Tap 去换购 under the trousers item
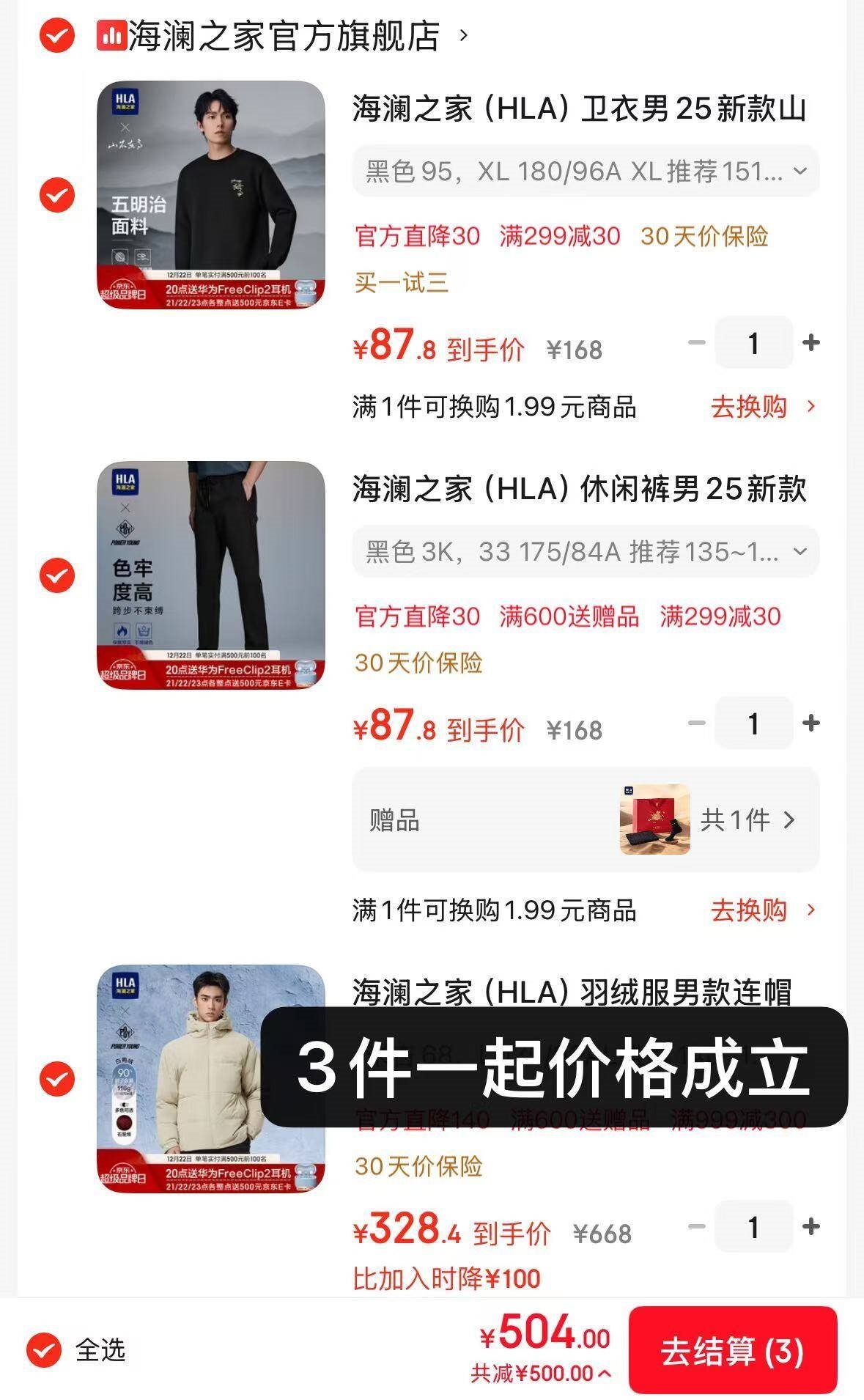 (762, 910)
